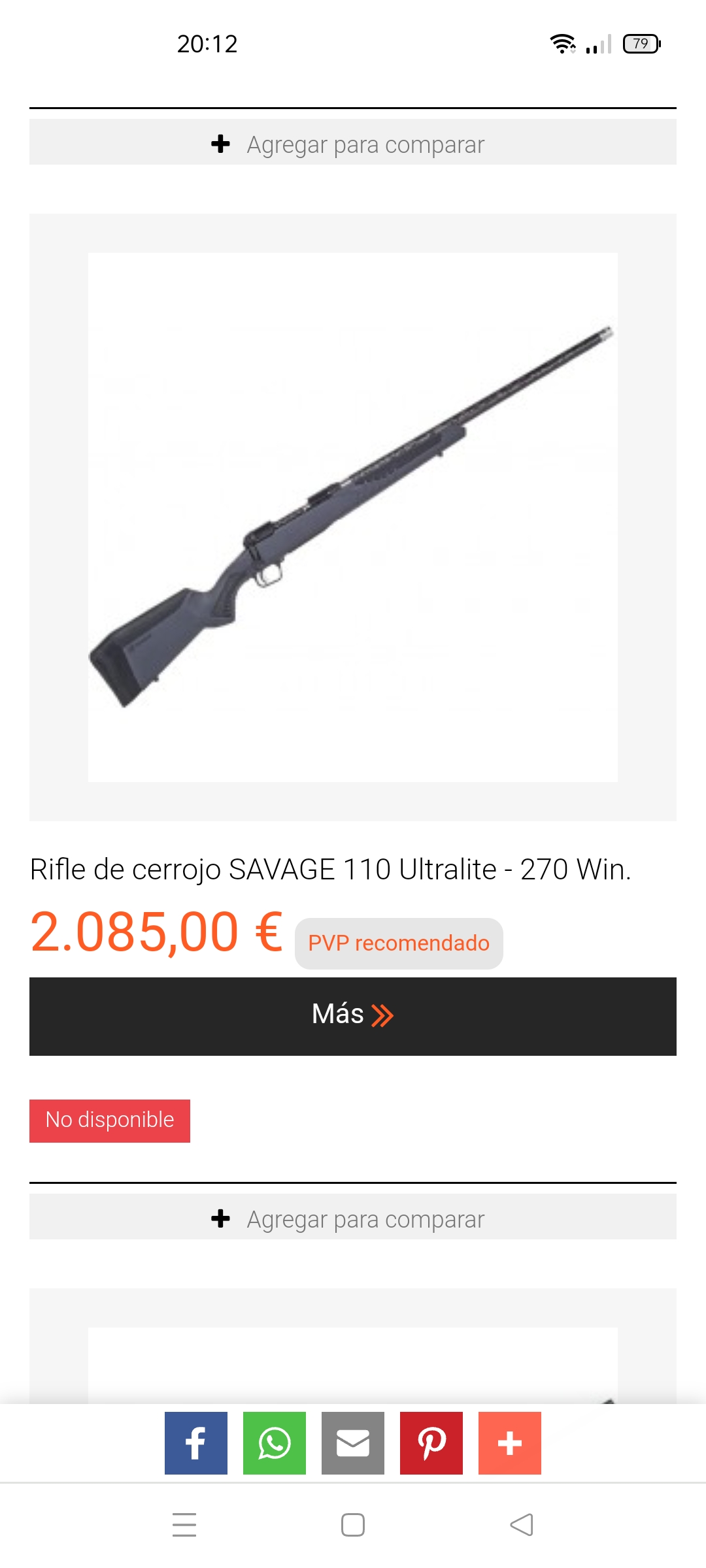
Task: Open the SAVAGE 110 Ultralite 270 Win. title
Action: (x=331, y=870)
